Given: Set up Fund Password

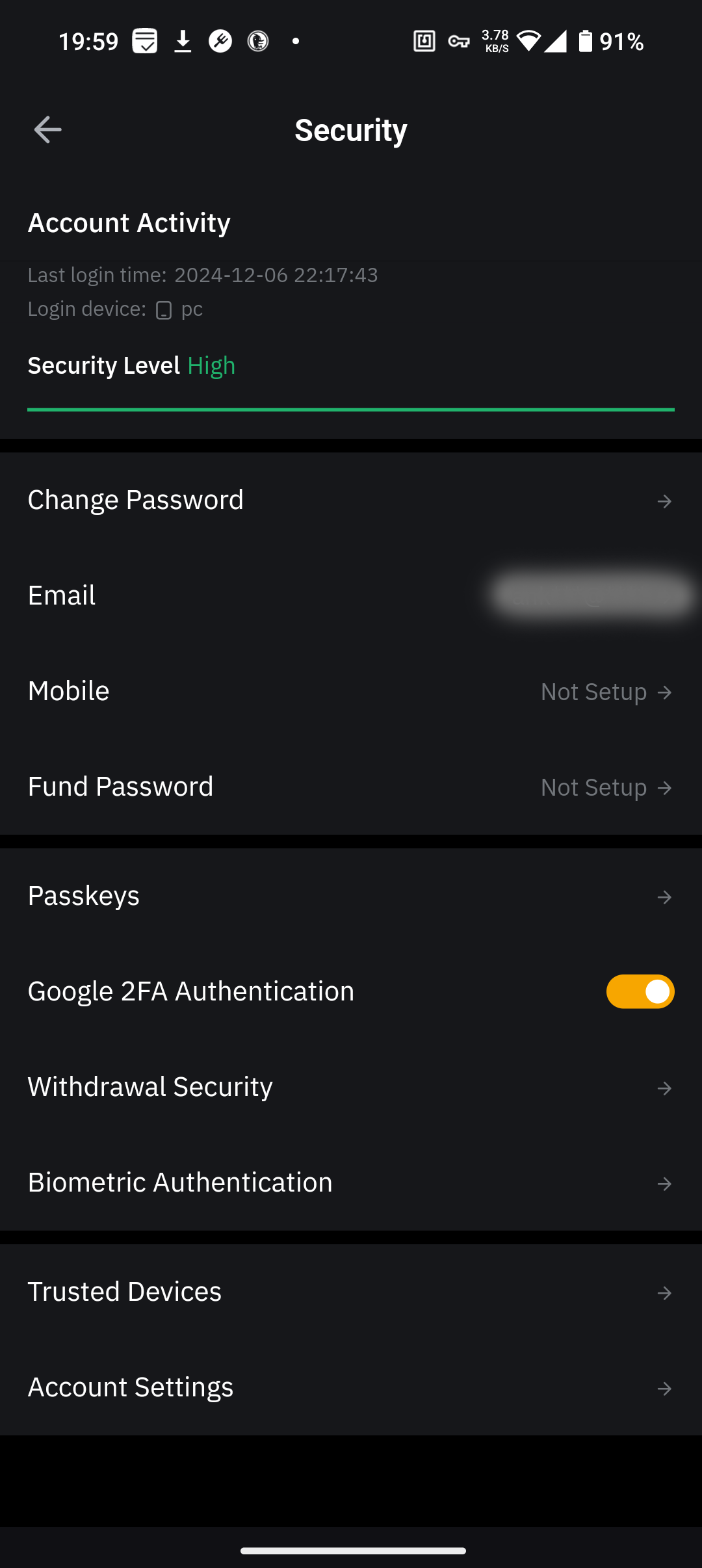Looking at the screenshot, I should point(351,787).
